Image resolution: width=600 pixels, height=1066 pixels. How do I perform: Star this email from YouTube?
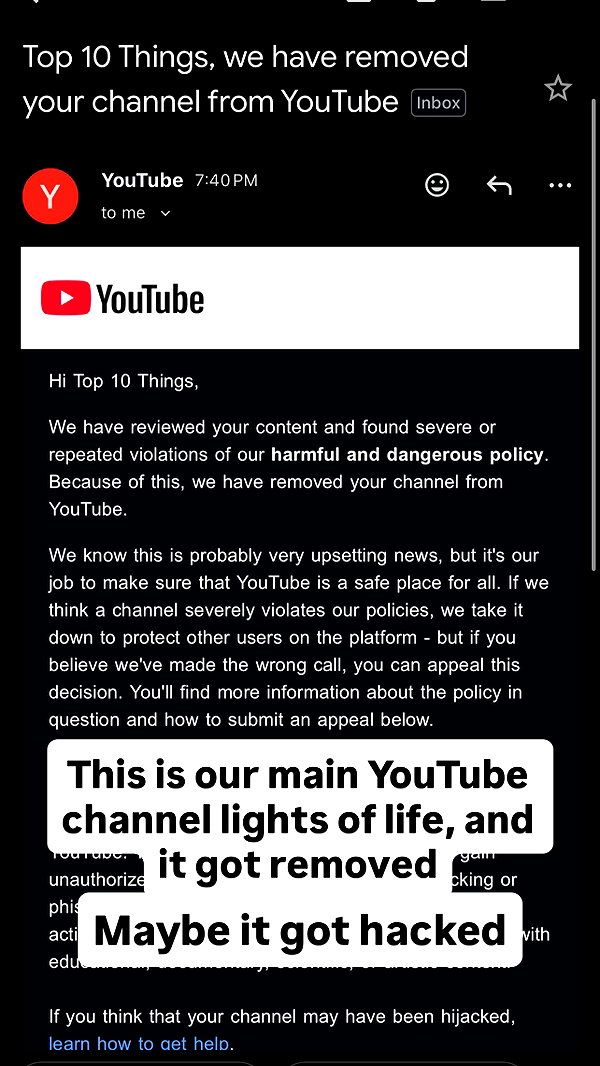pos(558,88)
